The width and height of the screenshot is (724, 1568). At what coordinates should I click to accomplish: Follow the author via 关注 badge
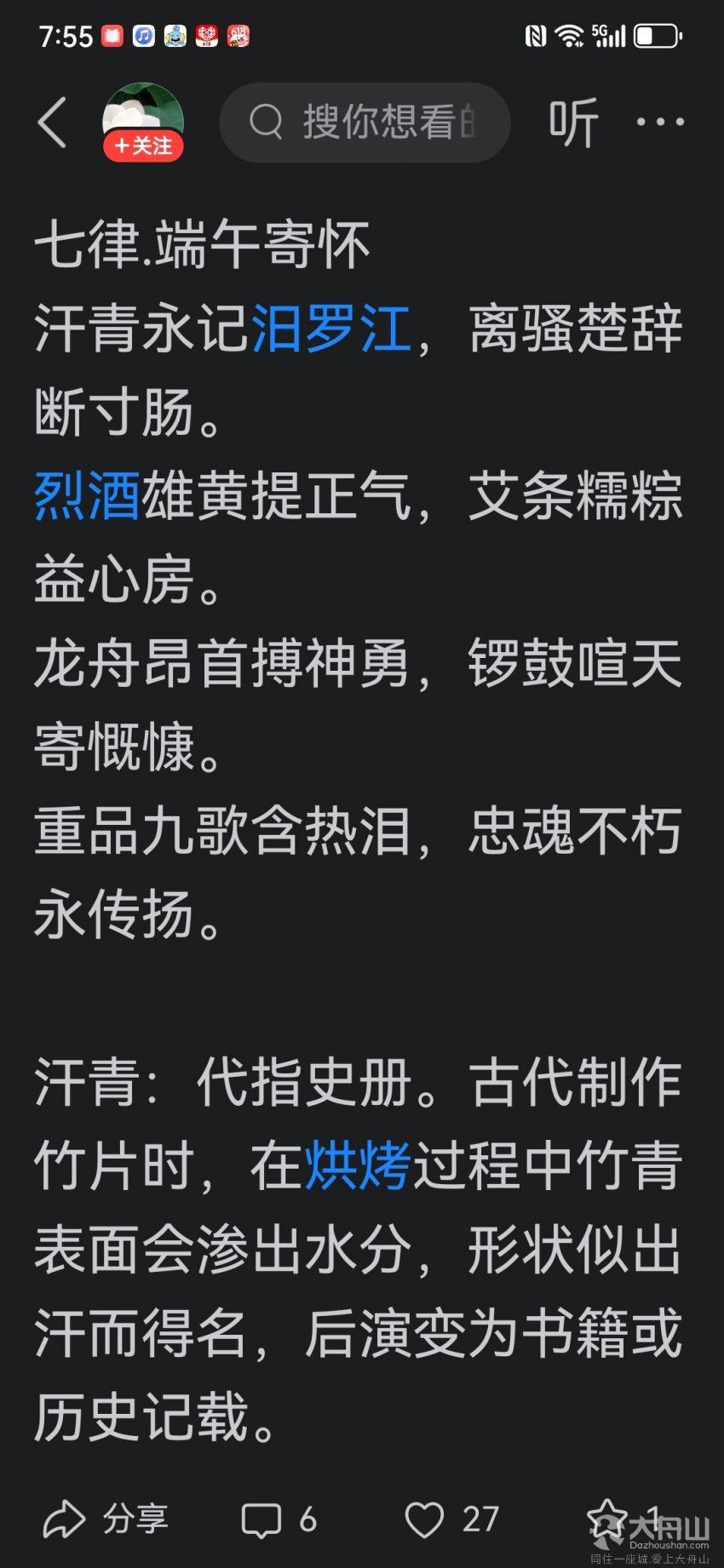pyautogui.click(x=143, y=146)
